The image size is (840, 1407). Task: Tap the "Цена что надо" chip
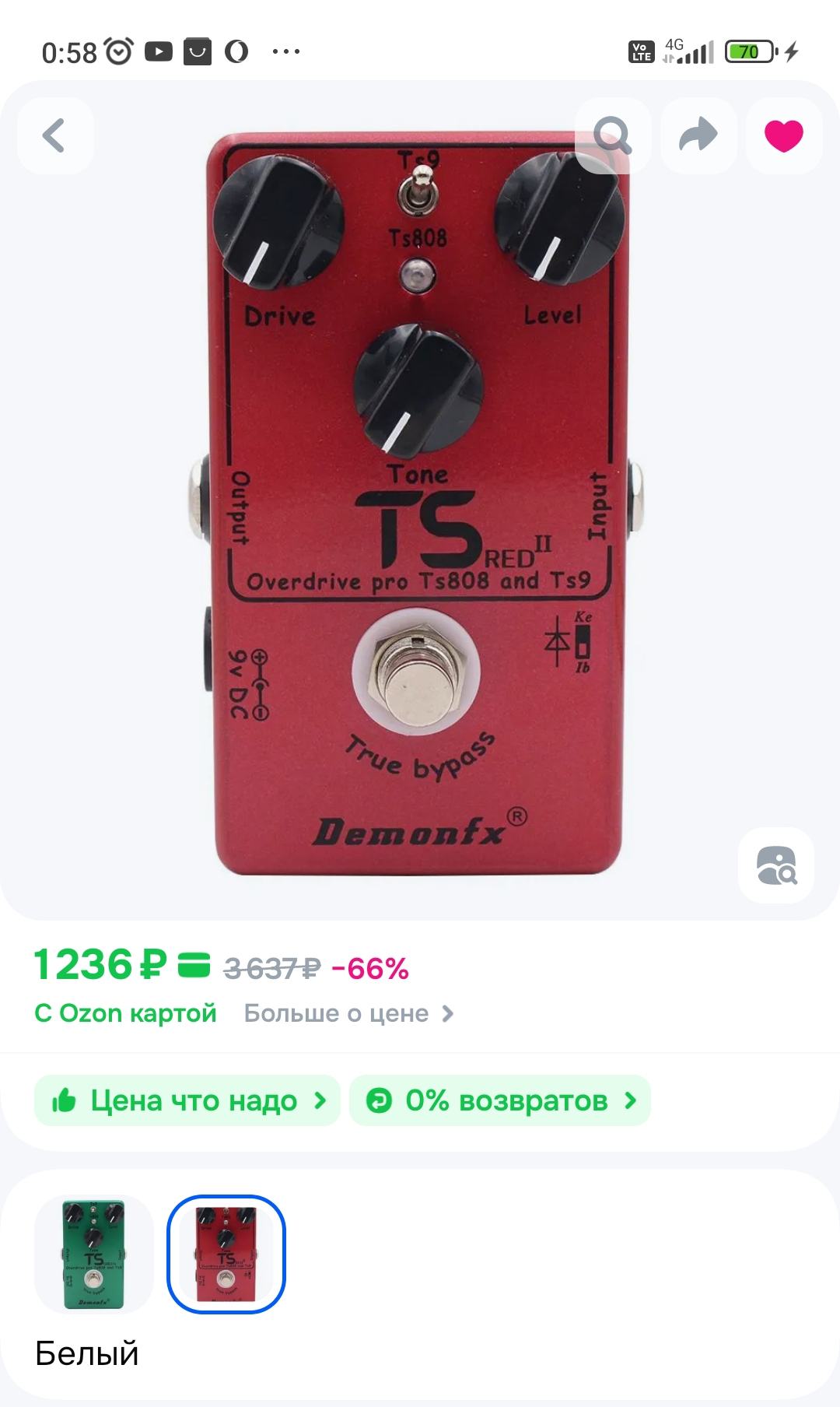(x=187, y=1100)
